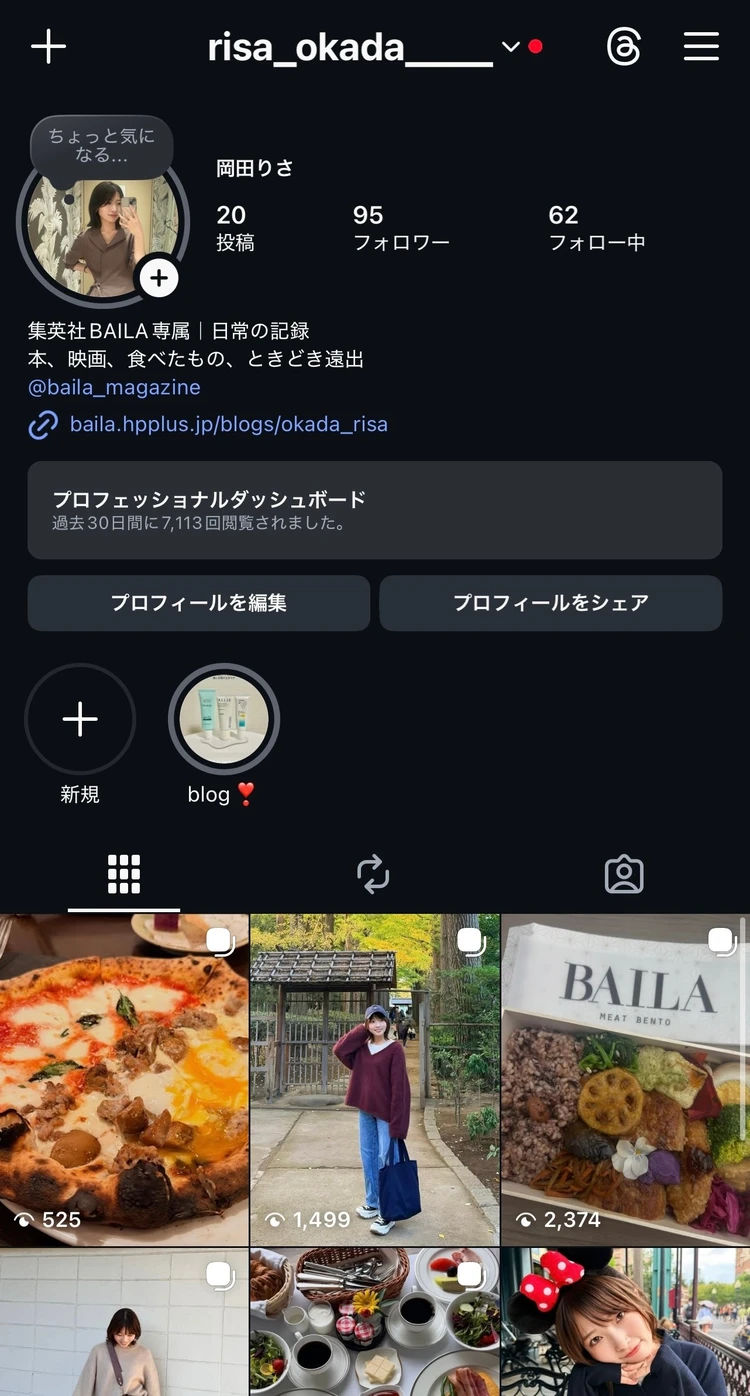The image size is (750, 1396).
Task: Add a new story via the plus badge
Action: [x=159, y=278]
